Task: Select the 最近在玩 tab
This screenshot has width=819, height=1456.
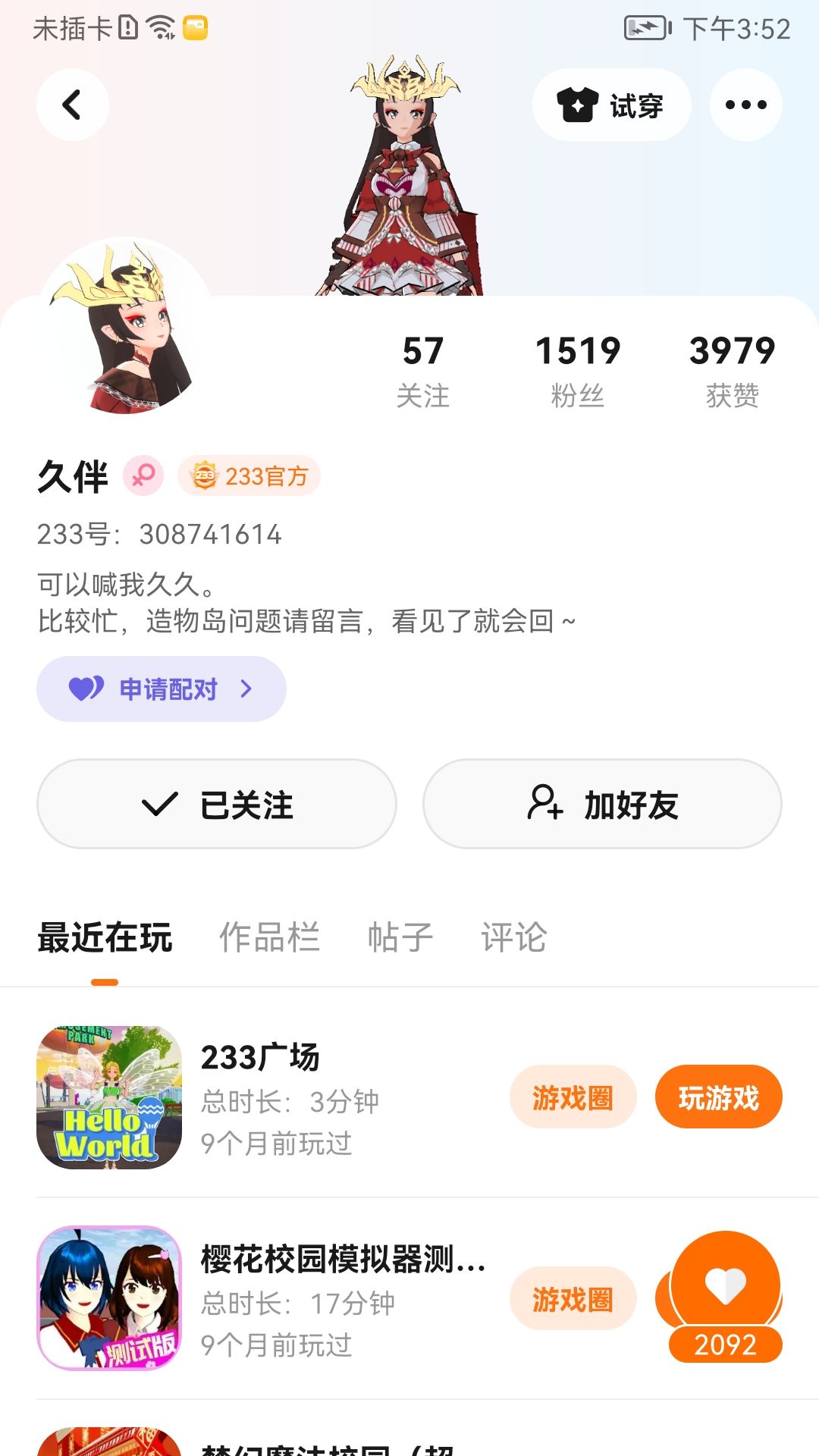Action: click(x=105, y=937)
